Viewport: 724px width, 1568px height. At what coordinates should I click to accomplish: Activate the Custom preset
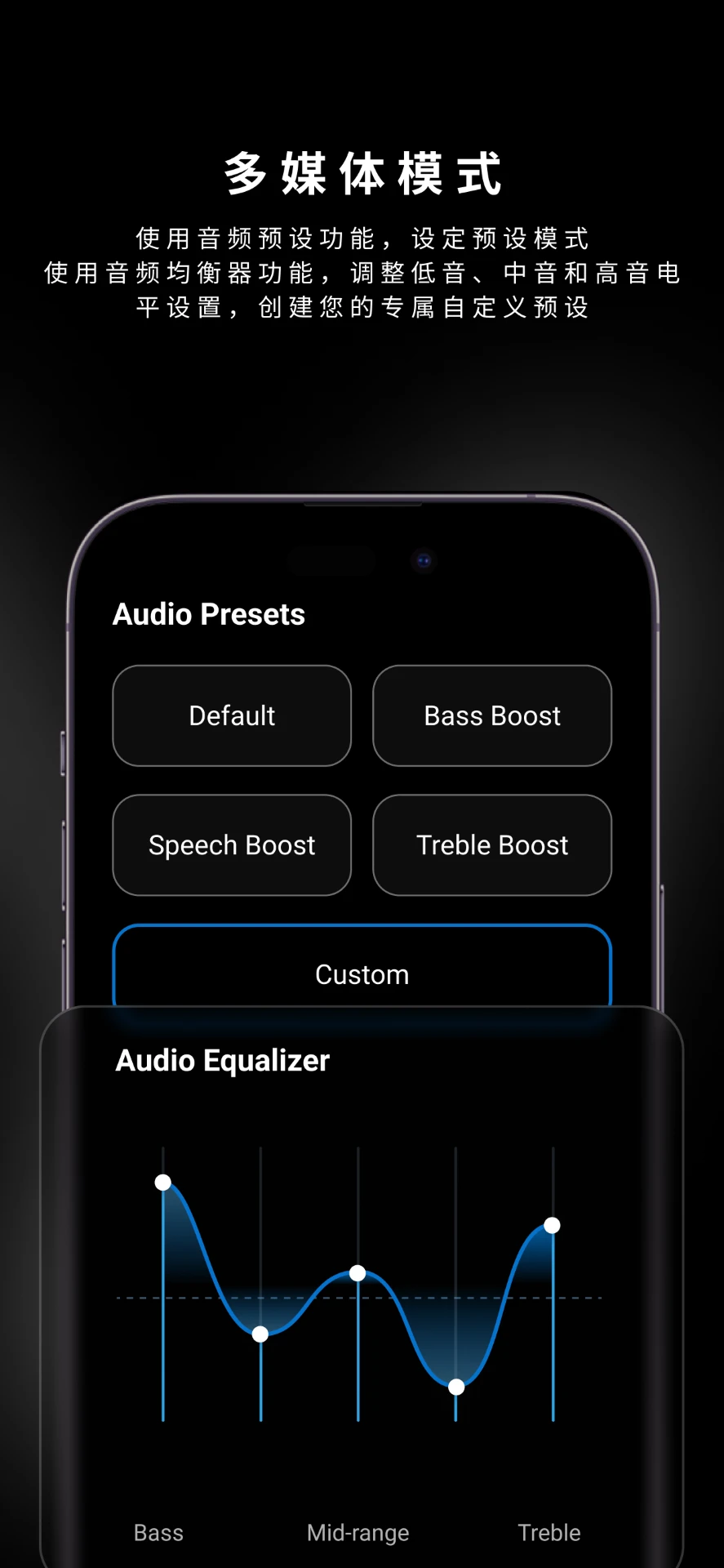[x=362, y=973]
